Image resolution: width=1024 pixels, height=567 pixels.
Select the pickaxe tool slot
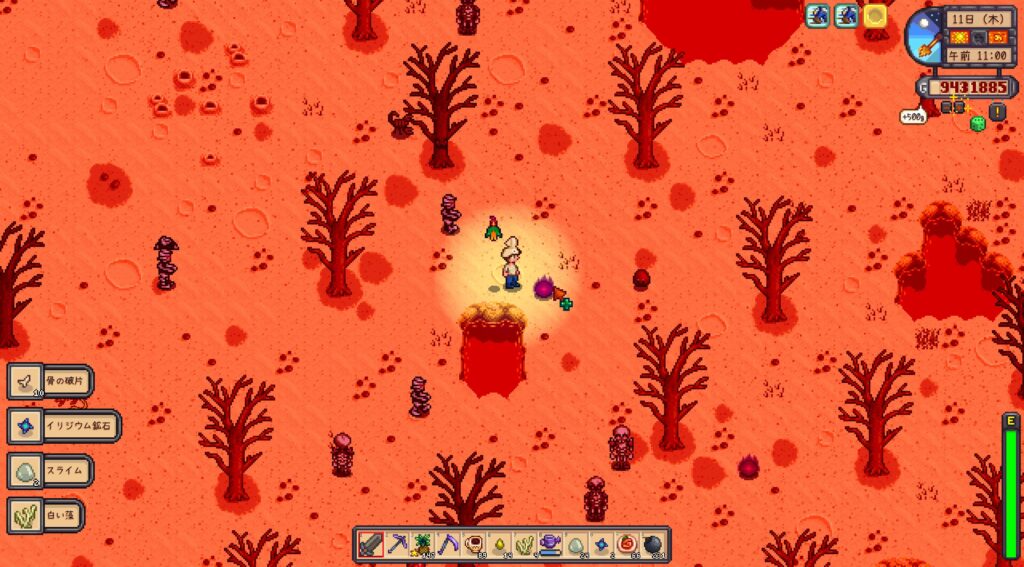(398, 545)
